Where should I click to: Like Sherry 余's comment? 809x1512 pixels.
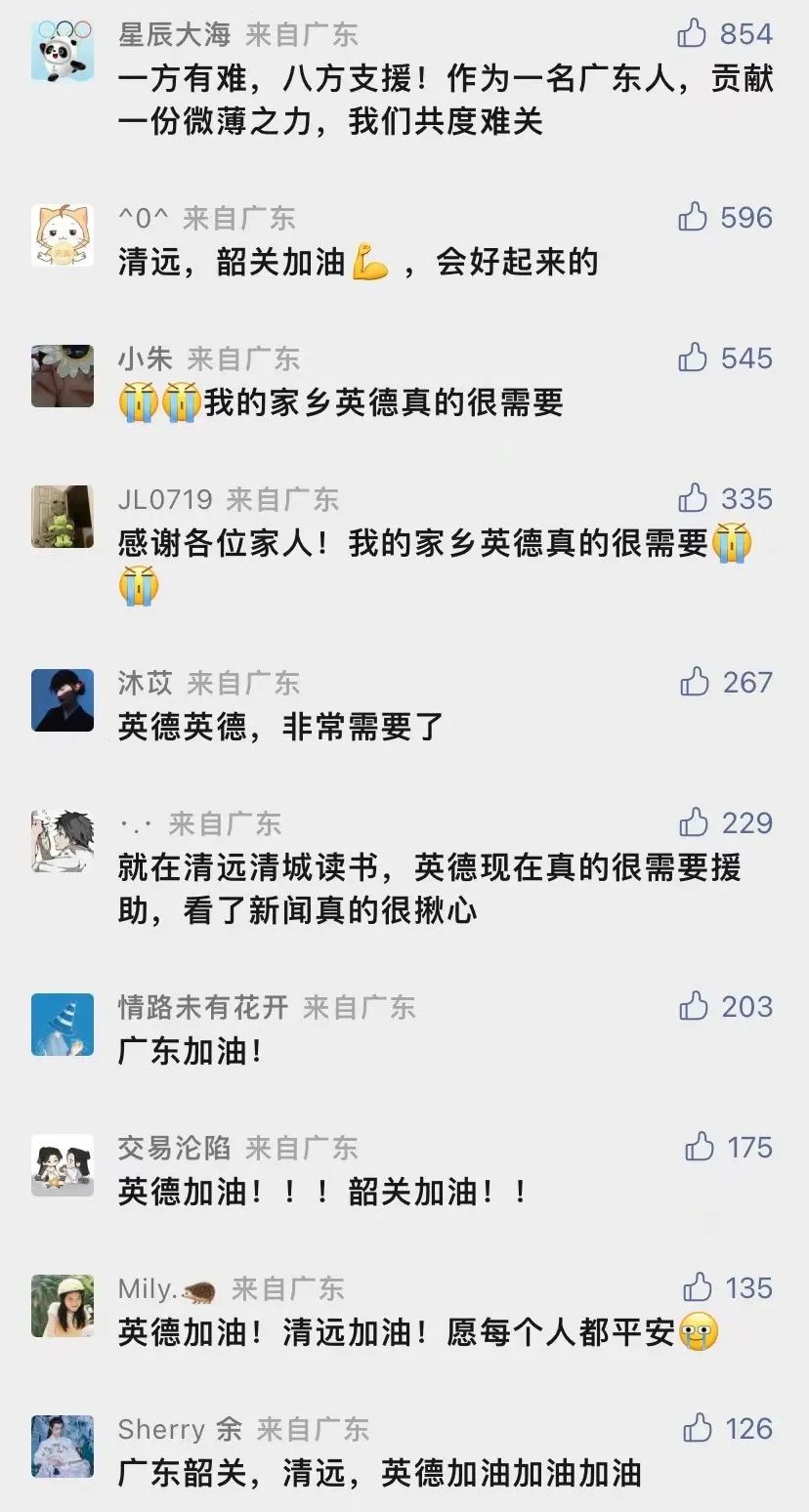697,1428
